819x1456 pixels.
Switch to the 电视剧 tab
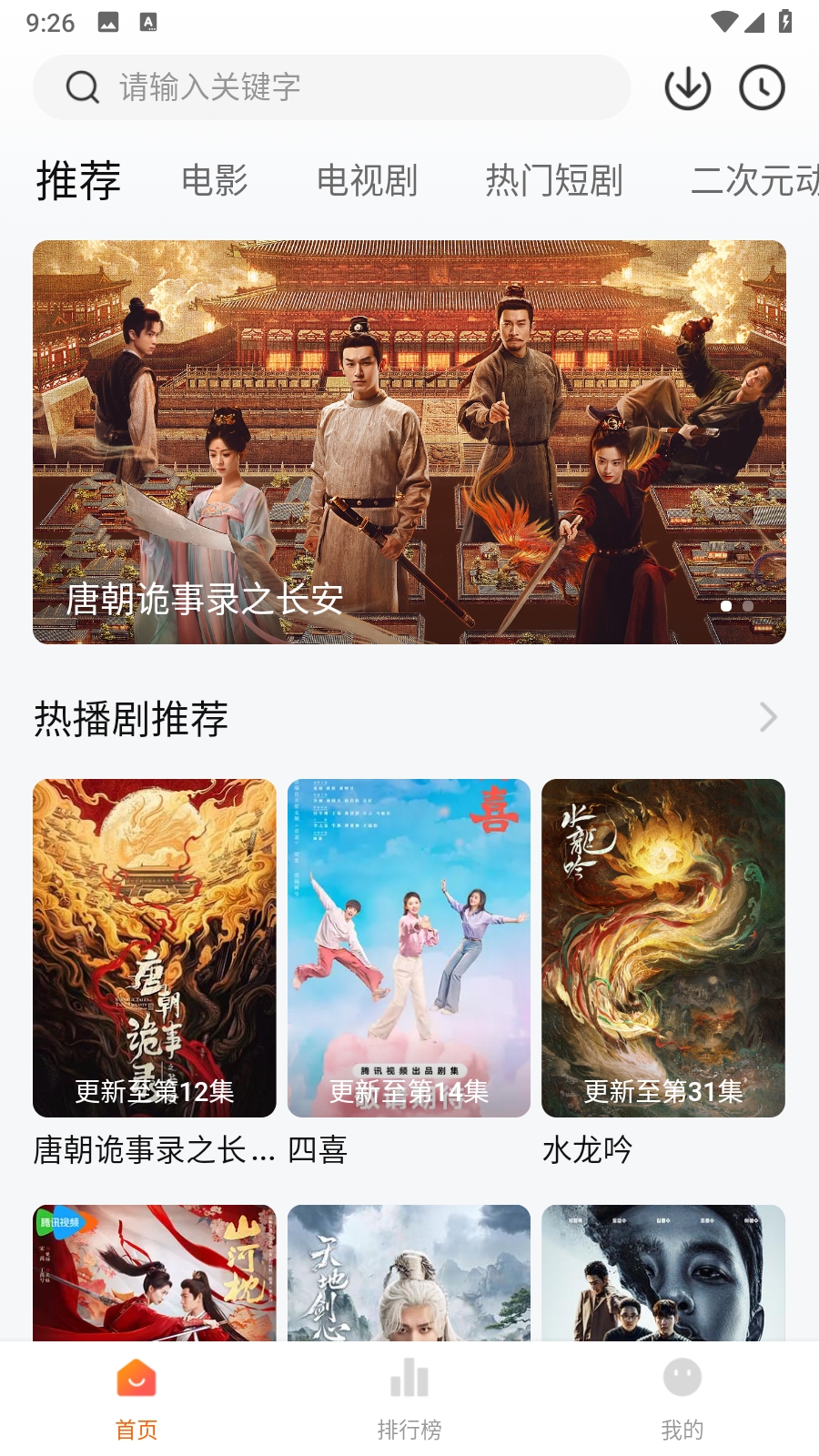(x=368, y=181)
